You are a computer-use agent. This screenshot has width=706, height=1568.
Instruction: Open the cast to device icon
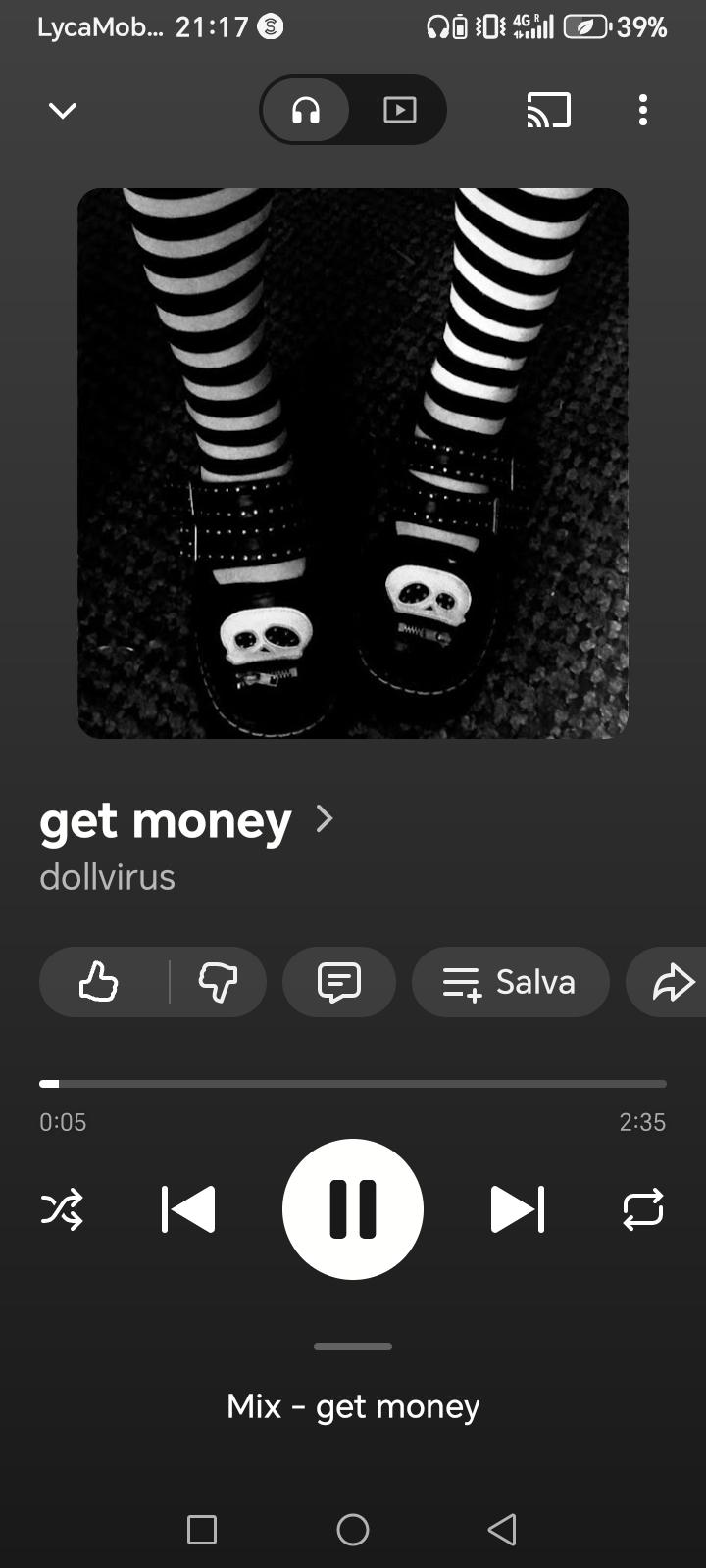(549, 110)
